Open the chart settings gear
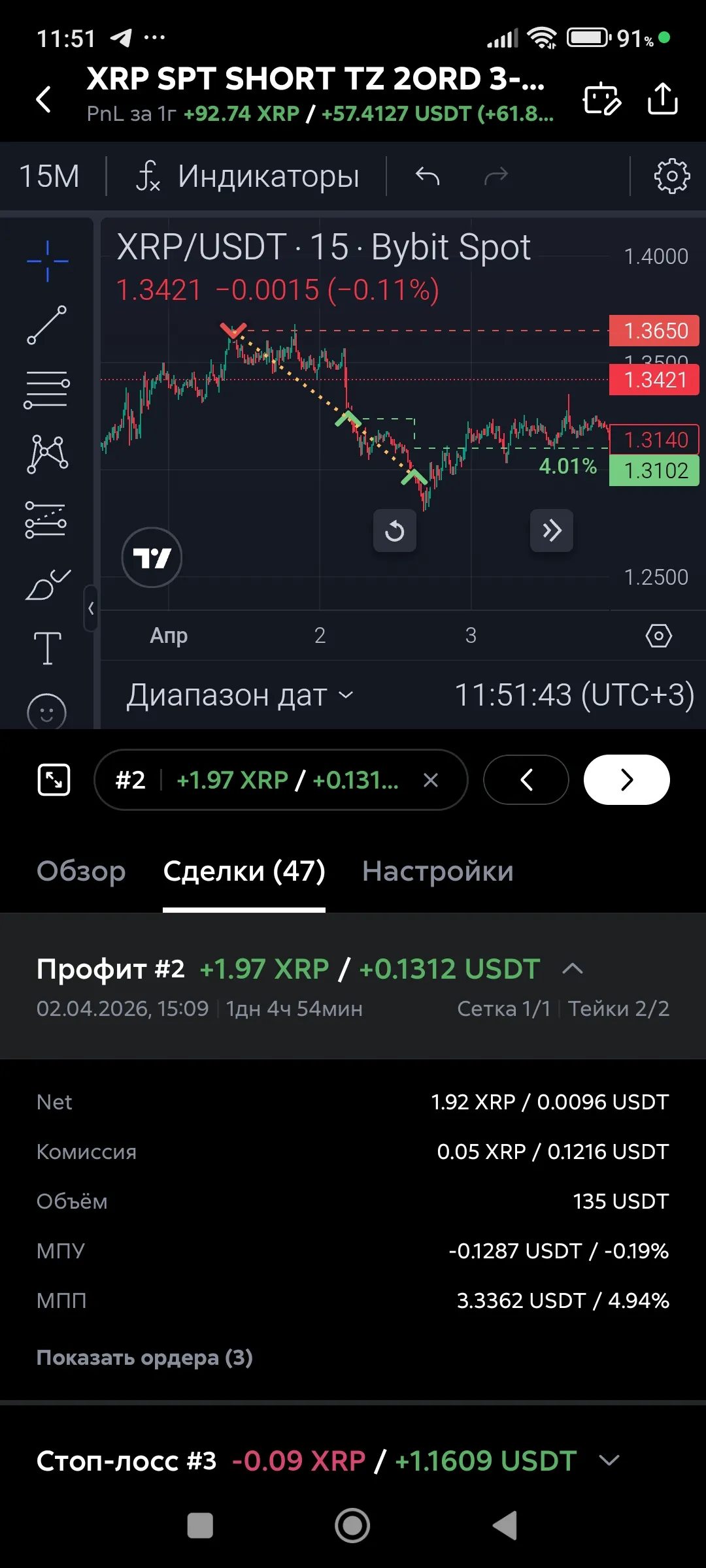Image resolution: width=706 pixels, height=1568 pixels. (672, 175)
